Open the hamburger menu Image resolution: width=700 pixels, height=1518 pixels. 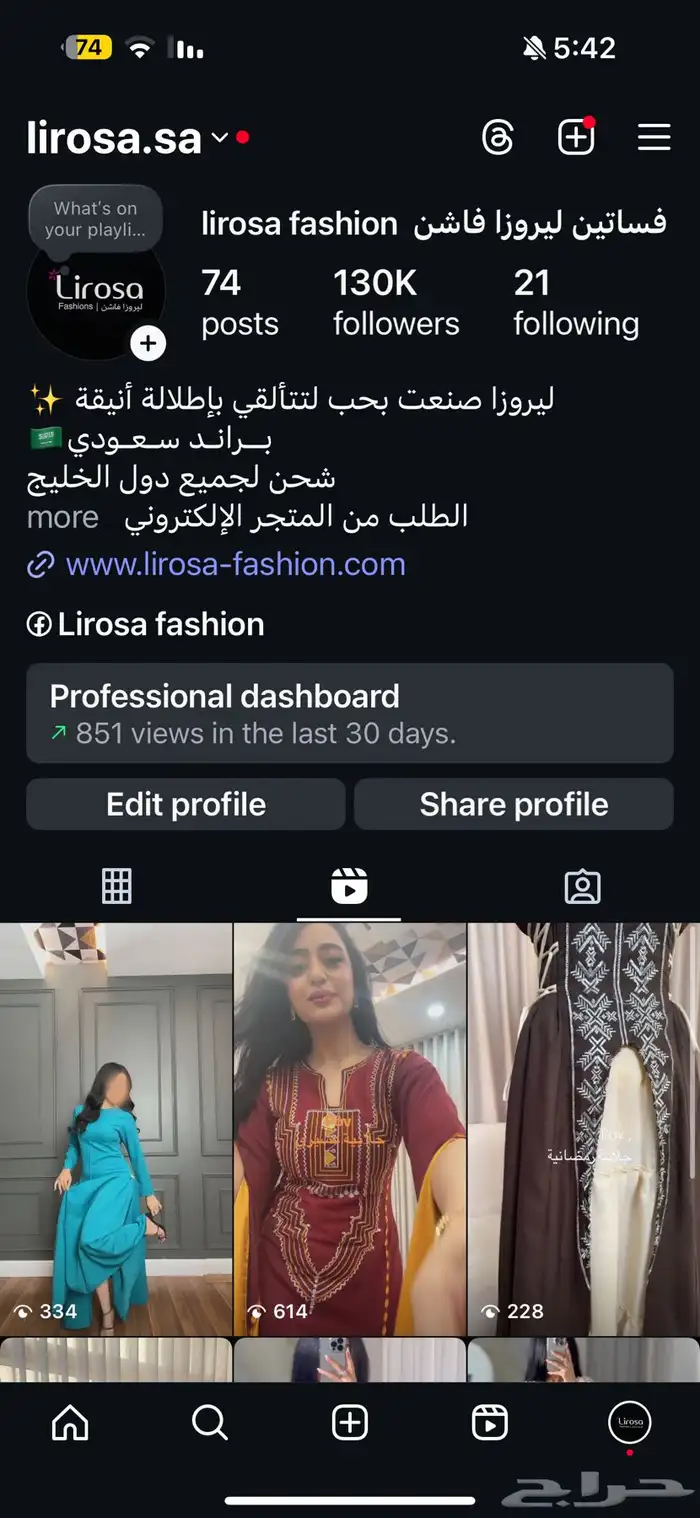(x=654, y=137)
